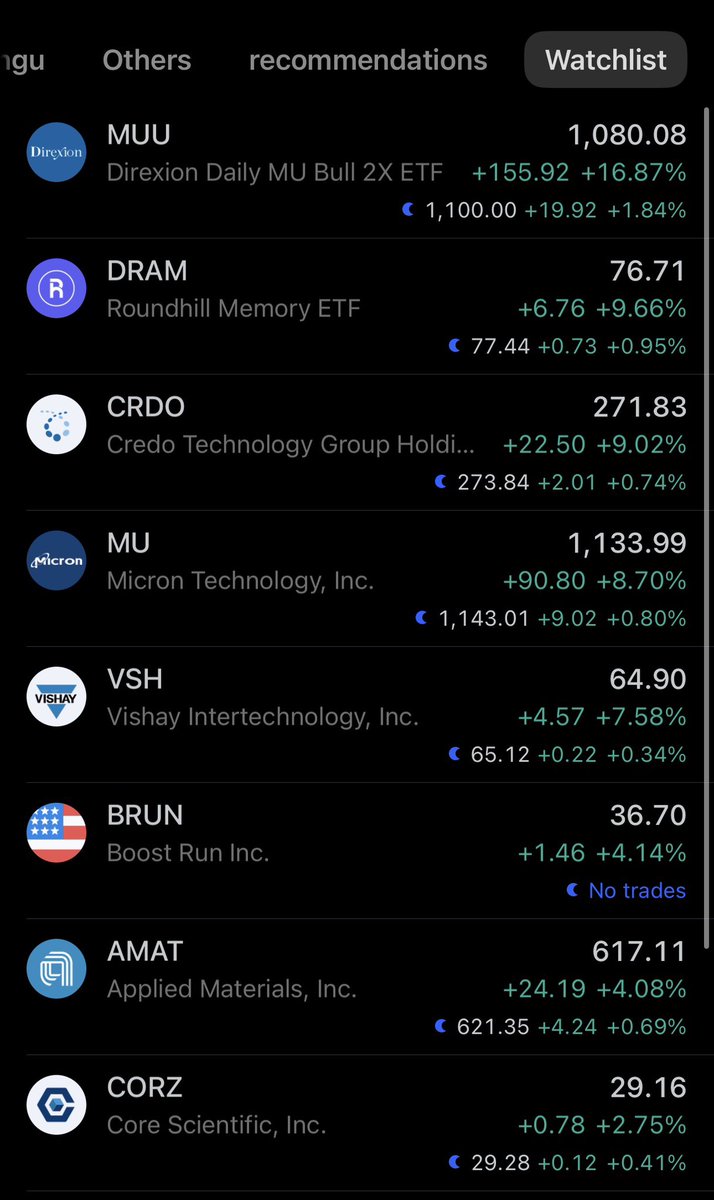Open the MUU Direxion Daily MU Bull row

coord(357,170)
